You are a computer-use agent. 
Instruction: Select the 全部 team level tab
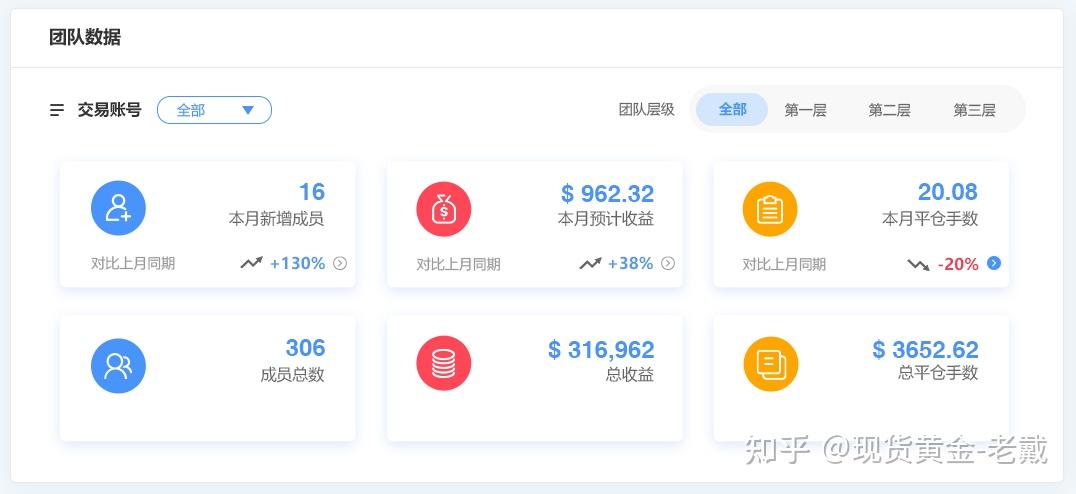coord(732,109)
